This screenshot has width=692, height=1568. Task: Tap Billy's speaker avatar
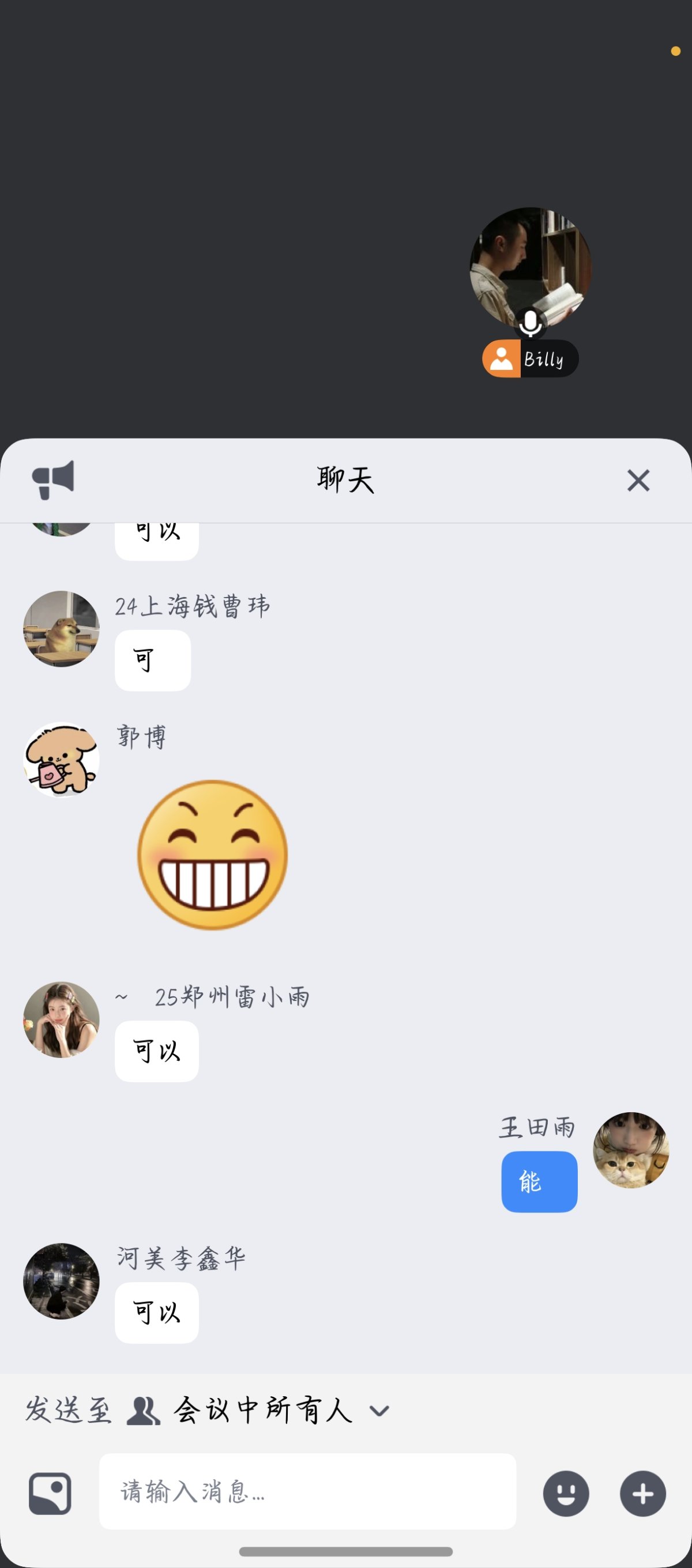530,268
